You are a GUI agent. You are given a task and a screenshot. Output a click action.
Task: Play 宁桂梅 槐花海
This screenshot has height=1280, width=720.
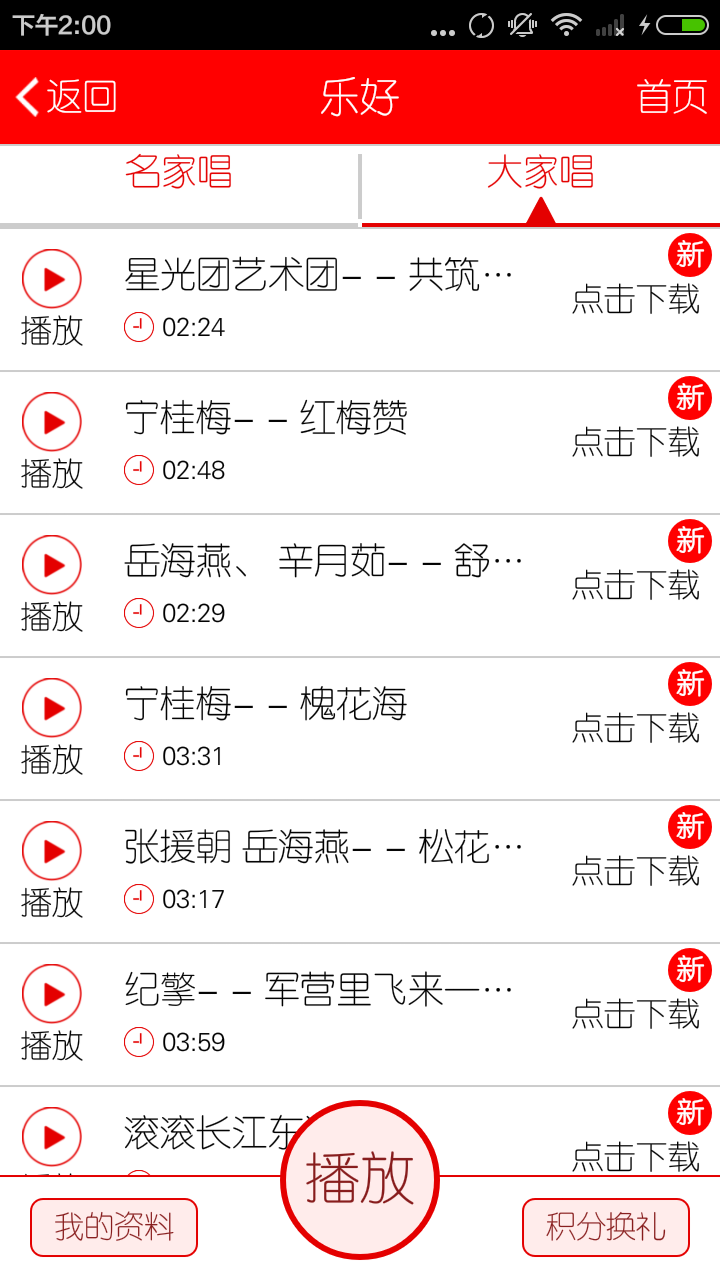point(52,709)
